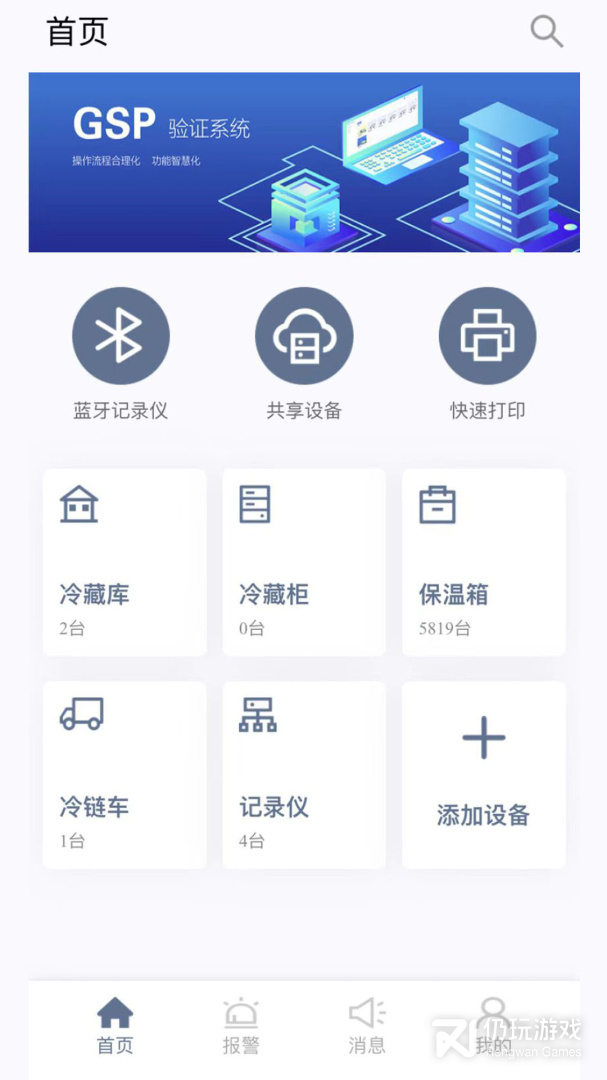The height and width of the screenshot is (1080, 607).
Task: Tap 添加设备 to add a device
Action: tap(484, 775)
